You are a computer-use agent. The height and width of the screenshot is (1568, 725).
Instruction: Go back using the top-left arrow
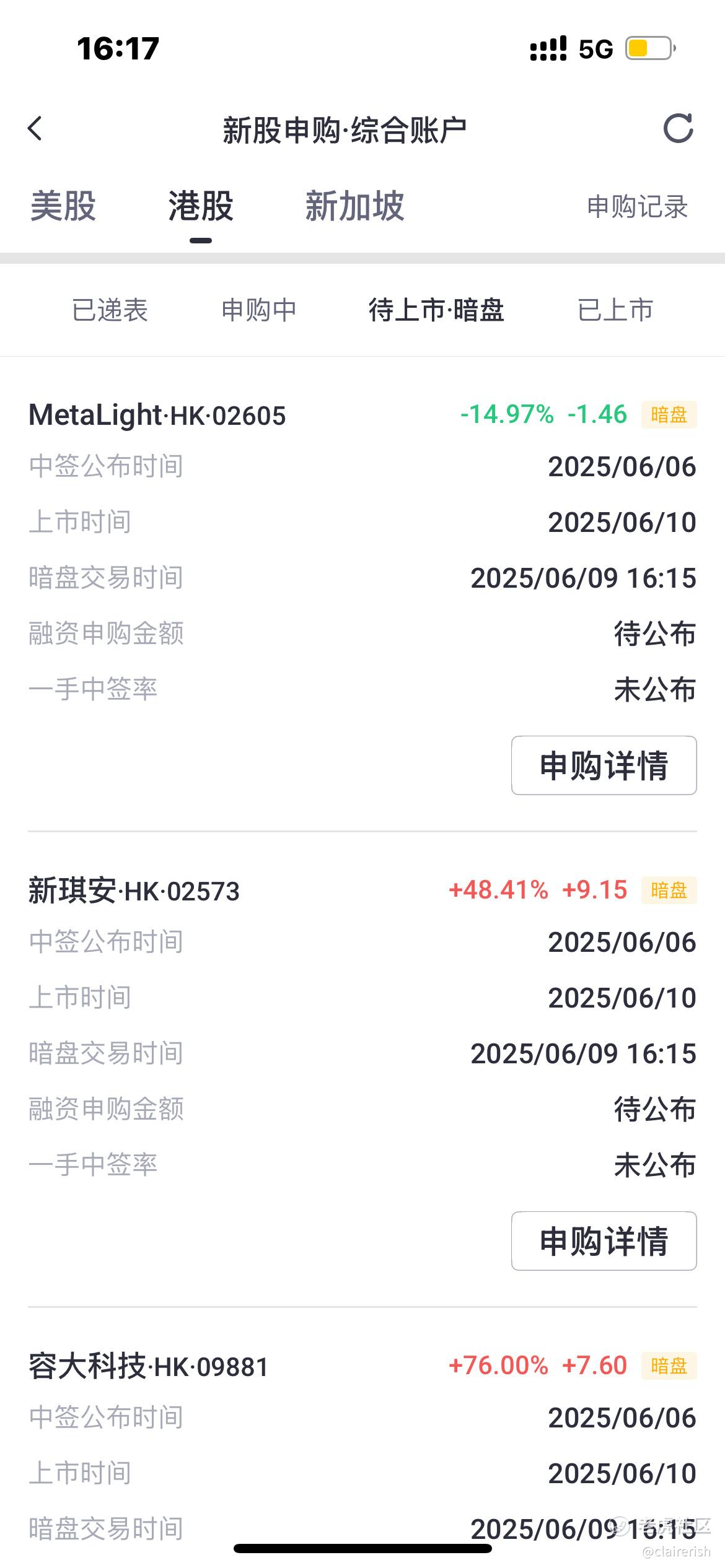click(35, 129)
